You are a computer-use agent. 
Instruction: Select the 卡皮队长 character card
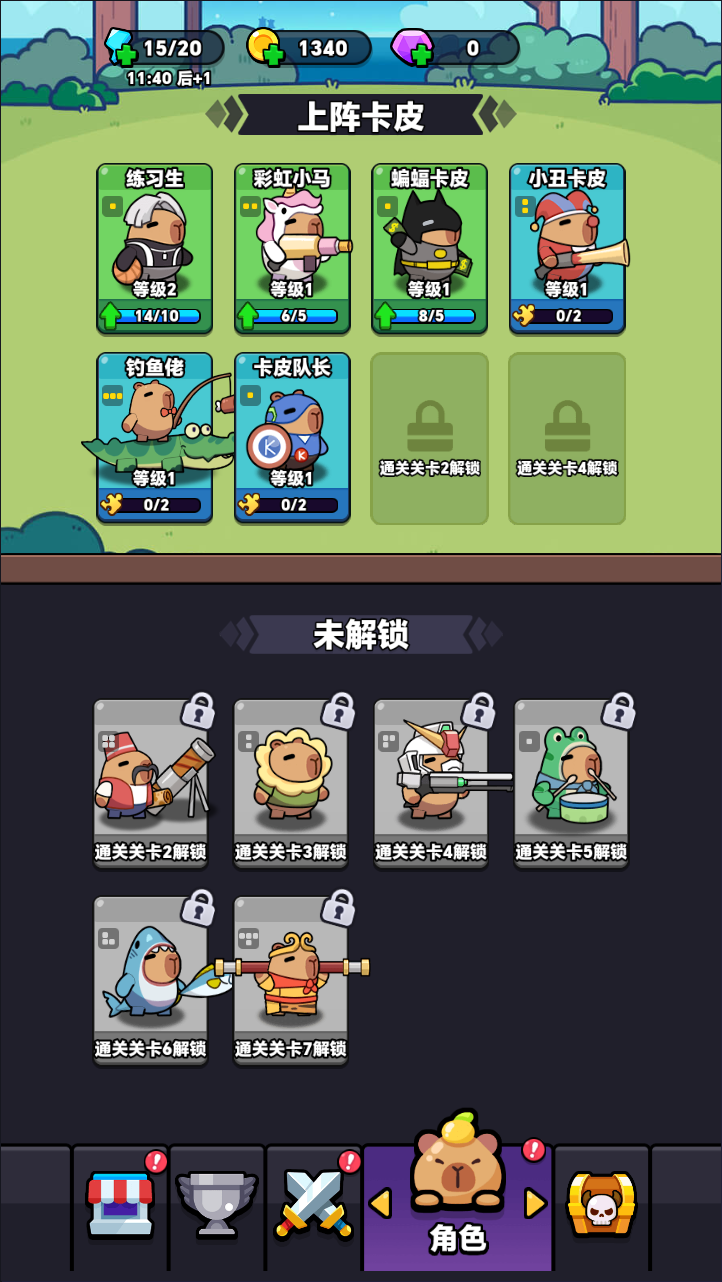[x=292, y=437]
